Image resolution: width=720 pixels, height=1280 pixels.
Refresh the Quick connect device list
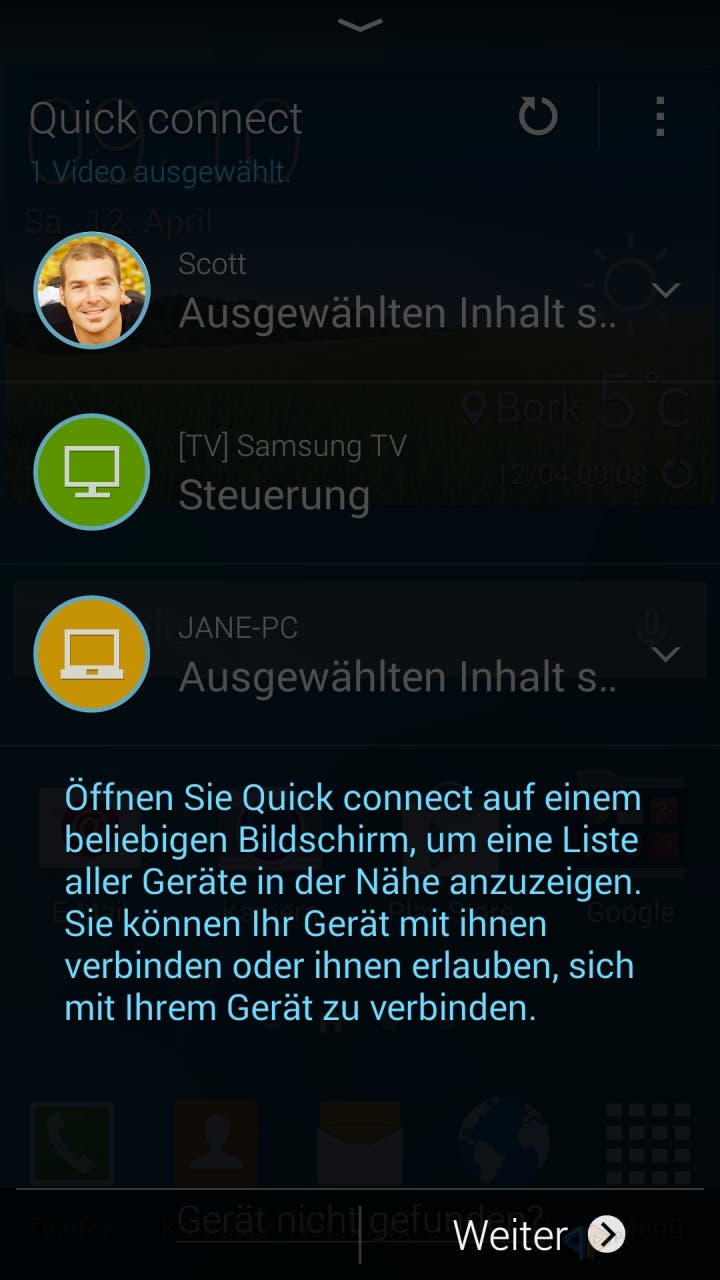coord(538,117)
